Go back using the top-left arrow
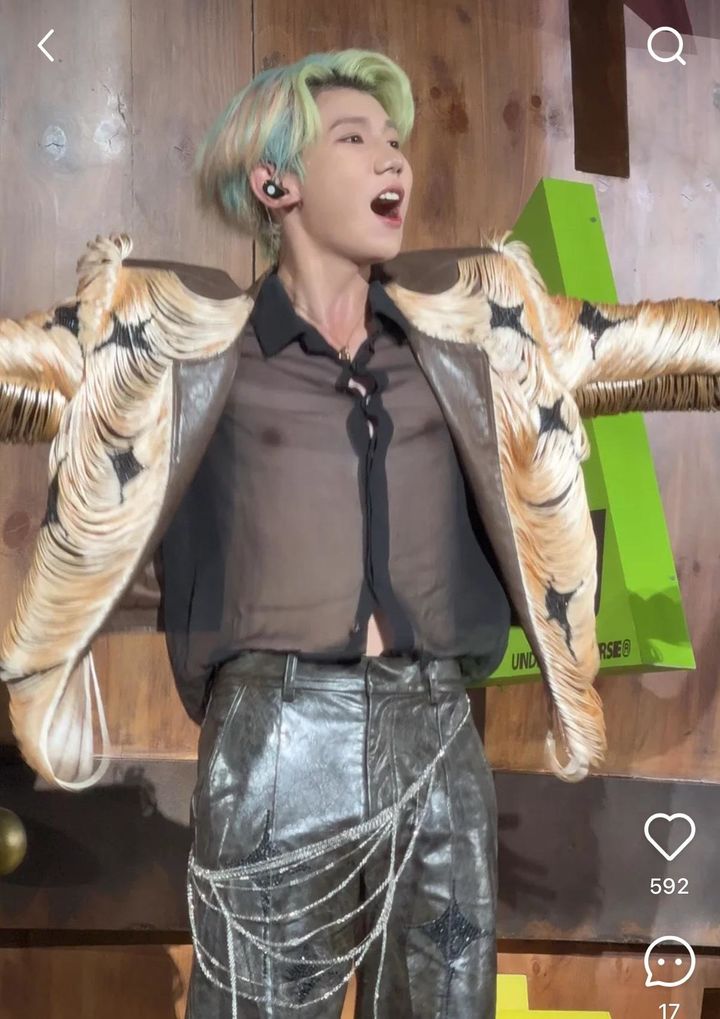The height and width of the screenshot is (1019, 720). click(x=46, y=45)
